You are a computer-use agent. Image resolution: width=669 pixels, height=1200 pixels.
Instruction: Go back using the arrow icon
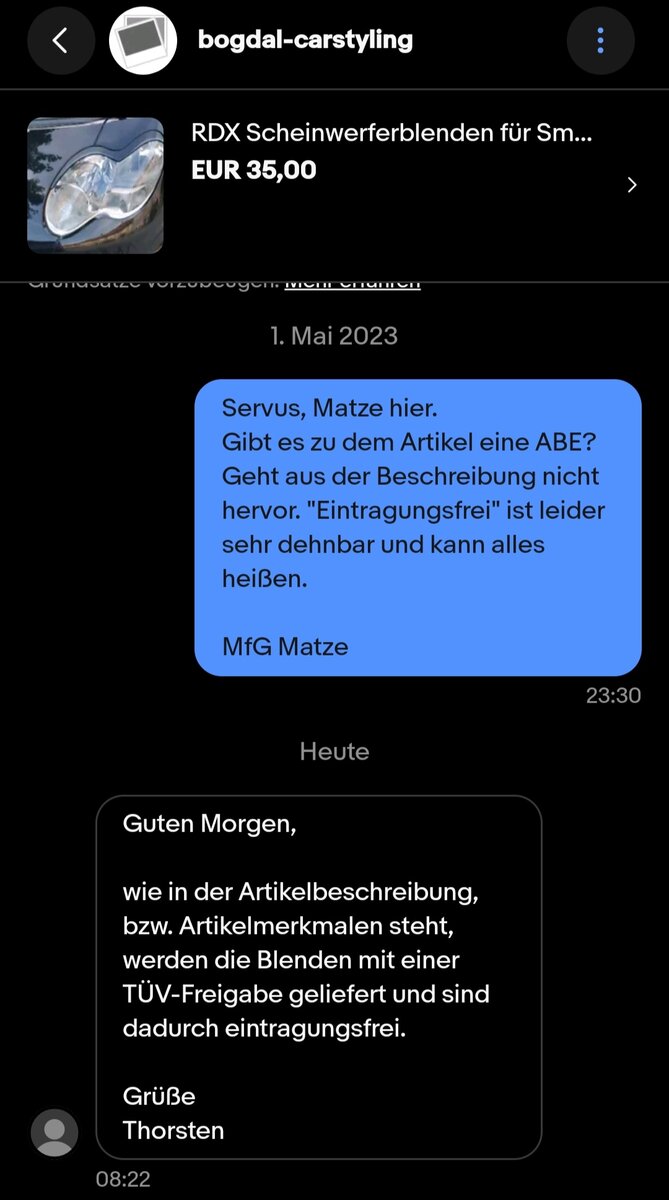[60, 41]
